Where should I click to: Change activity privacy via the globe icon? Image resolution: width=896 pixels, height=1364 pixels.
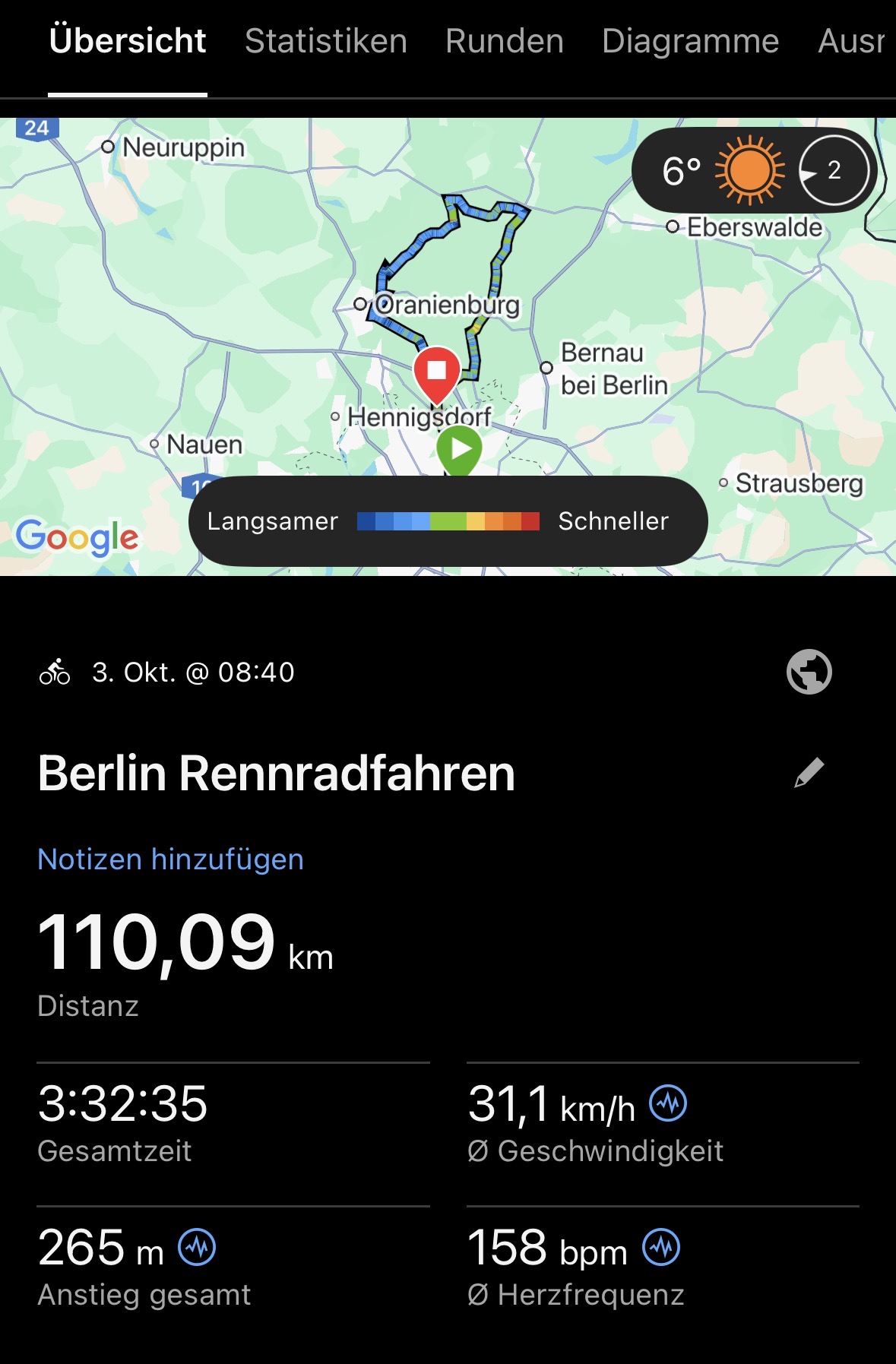(x=809, y=672)
